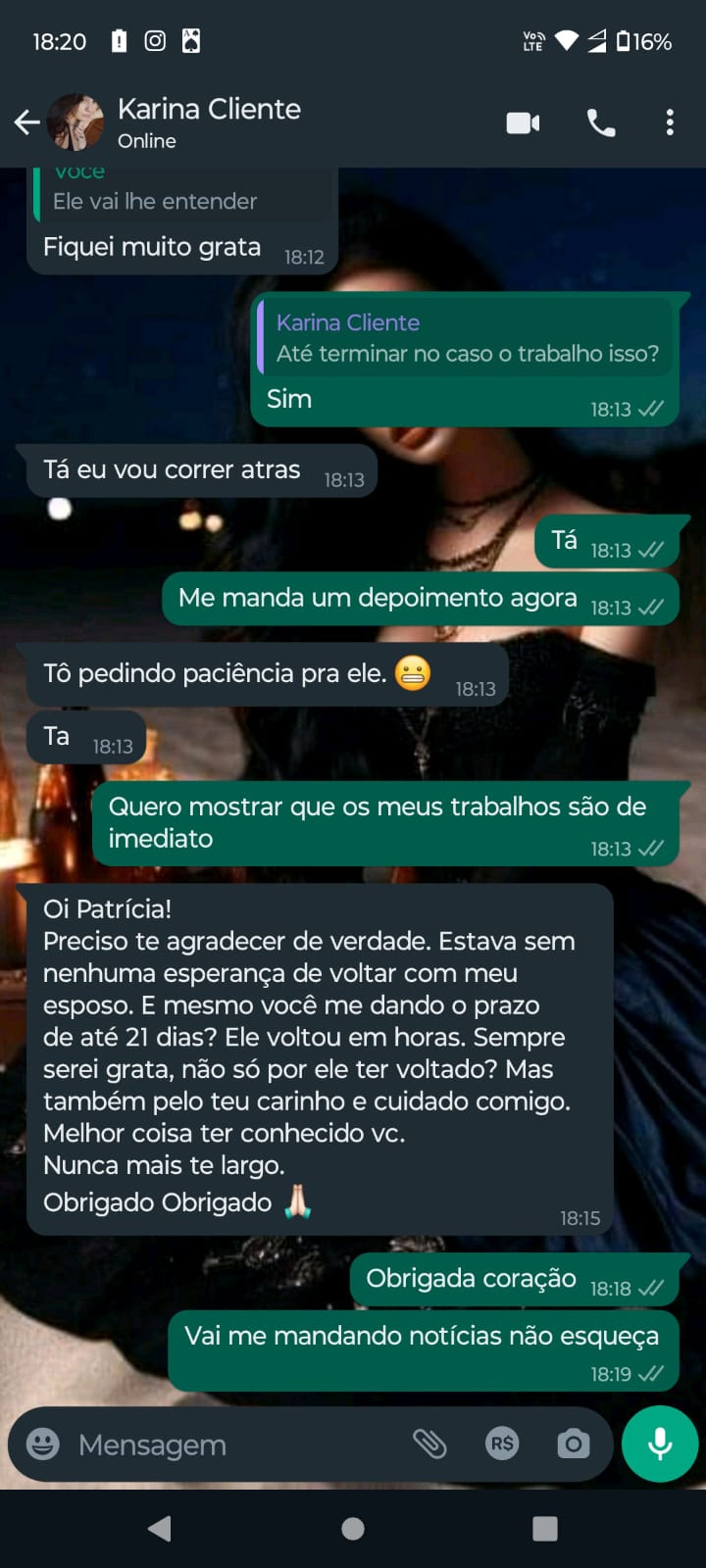Viewport: 706px width, 1568px height.
Task: Open recent apps from the navigation bar
Action: (545, 1528)
